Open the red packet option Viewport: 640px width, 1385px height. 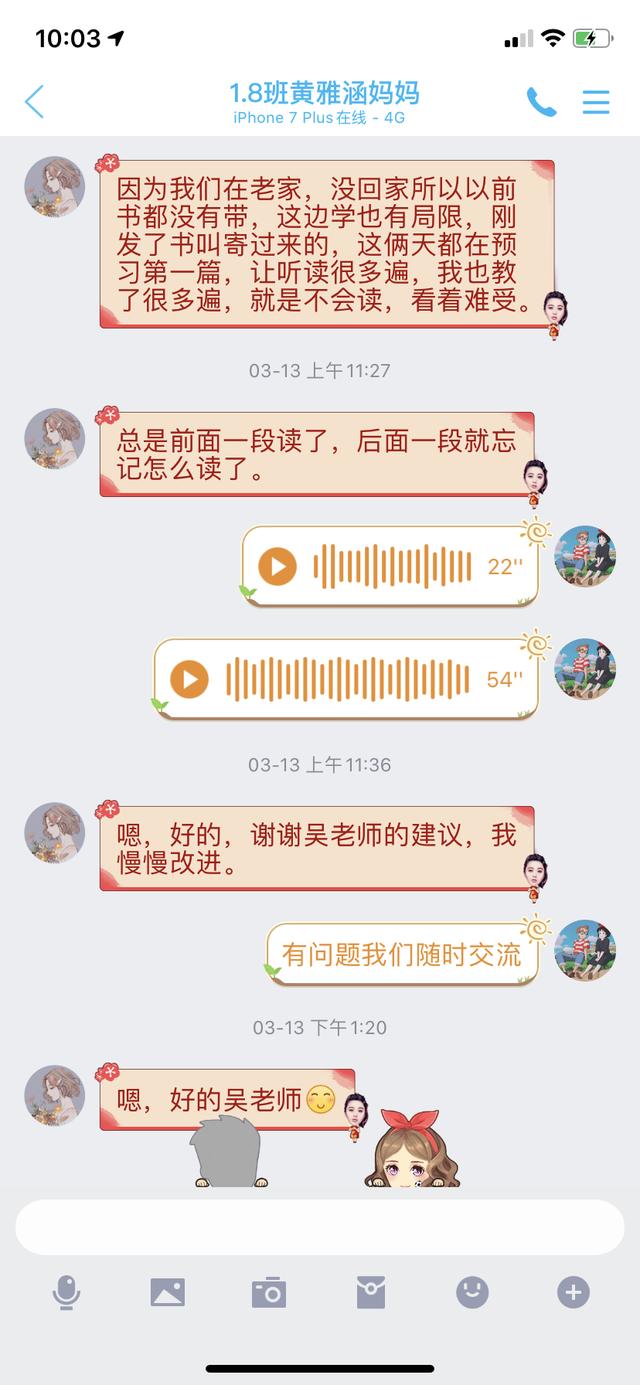370,1292
